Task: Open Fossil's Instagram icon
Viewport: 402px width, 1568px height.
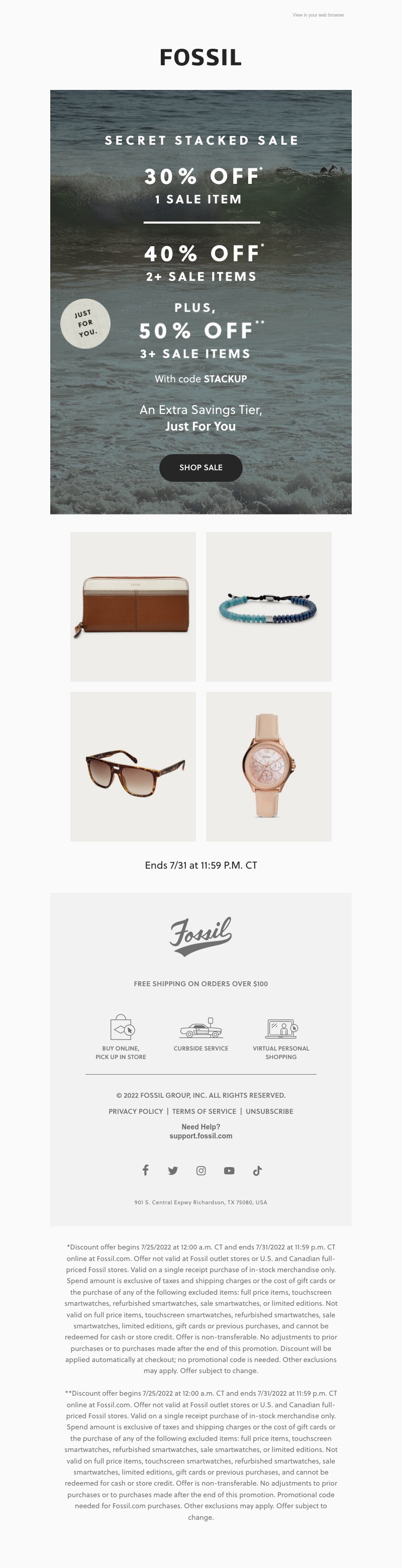Action: click(201, 1171)
